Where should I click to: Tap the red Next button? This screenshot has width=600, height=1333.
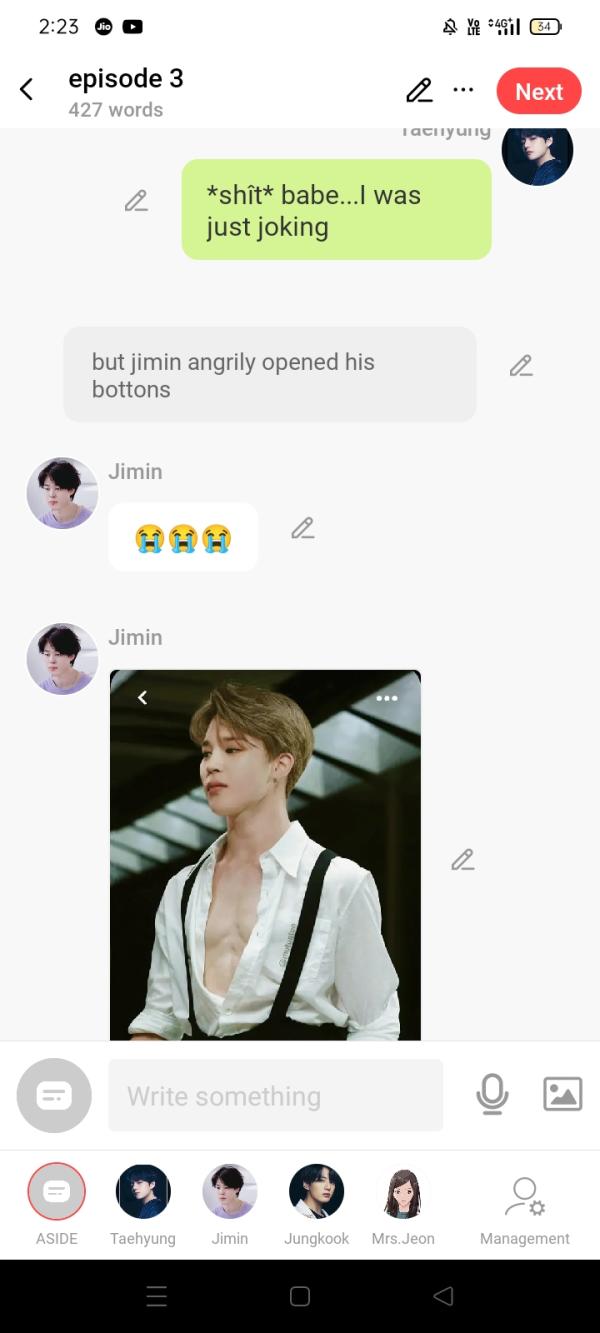tap(539, 92)
